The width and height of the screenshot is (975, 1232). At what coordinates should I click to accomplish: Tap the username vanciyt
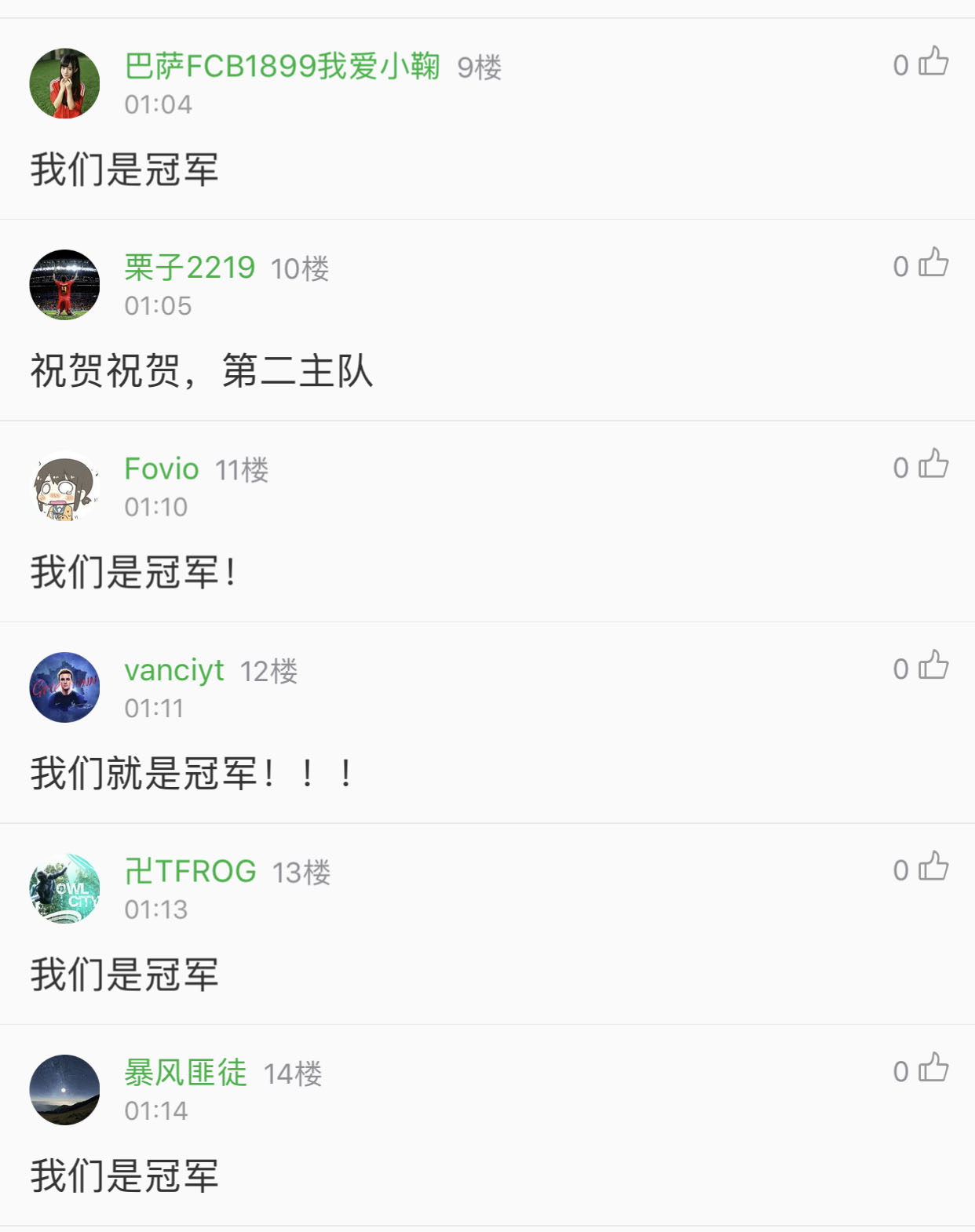pos(174,670)
